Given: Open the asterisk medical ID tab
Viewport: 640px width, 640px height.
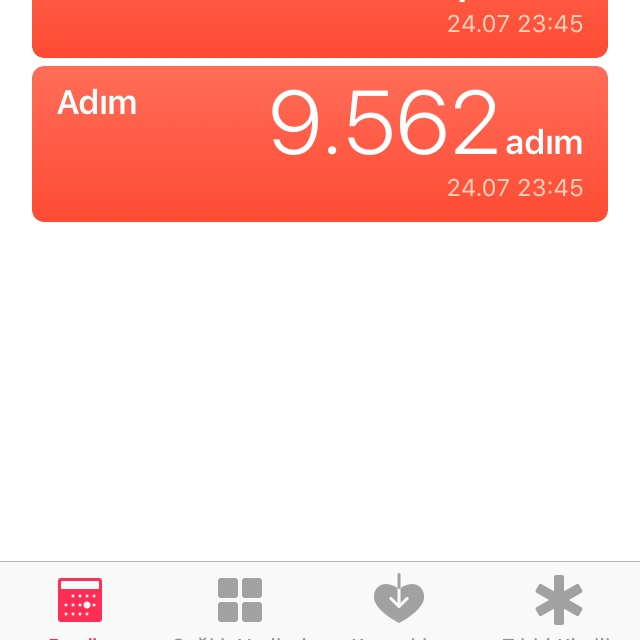Looking at the screenshot, I should pyautogui.click(x=558, y=601).
